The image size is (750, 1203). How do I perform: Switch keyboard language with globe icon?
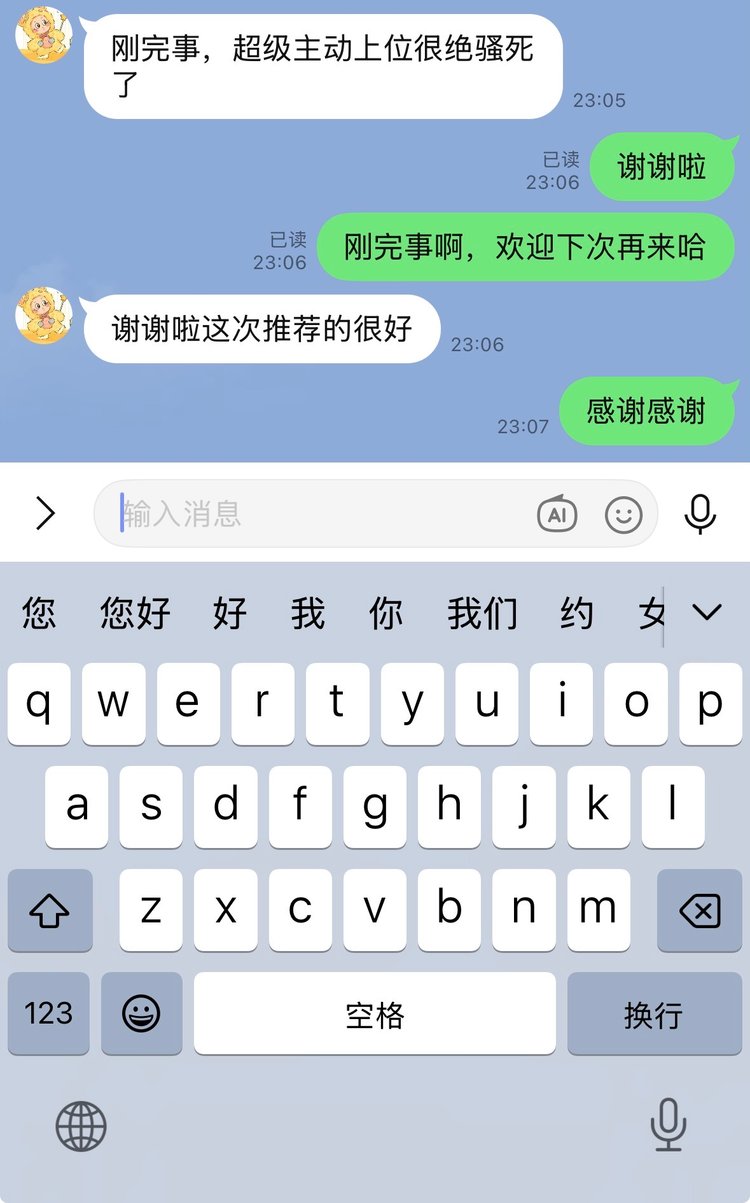(x=81, y=1126)
